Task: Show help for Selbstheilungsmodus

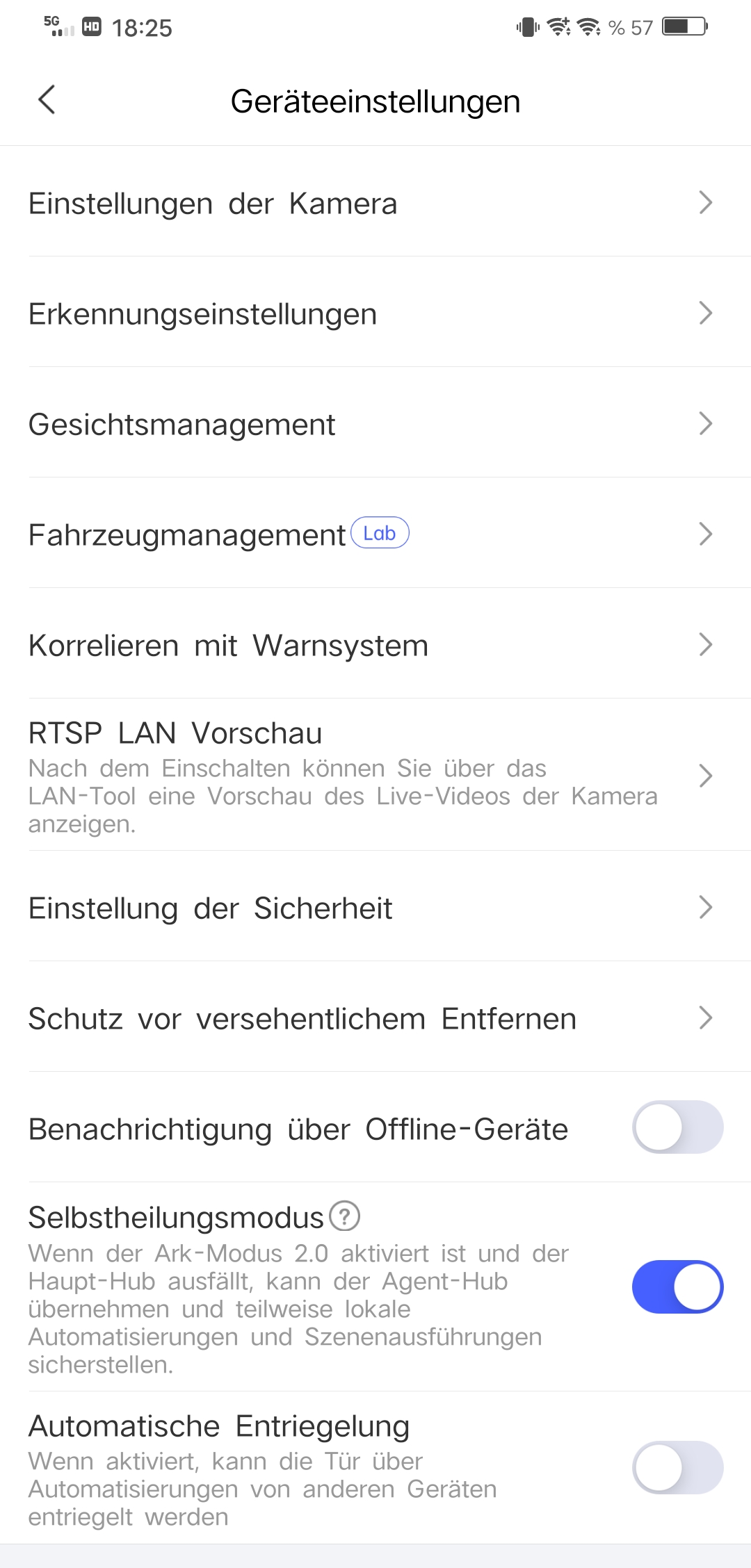Action: [344, 1216]
